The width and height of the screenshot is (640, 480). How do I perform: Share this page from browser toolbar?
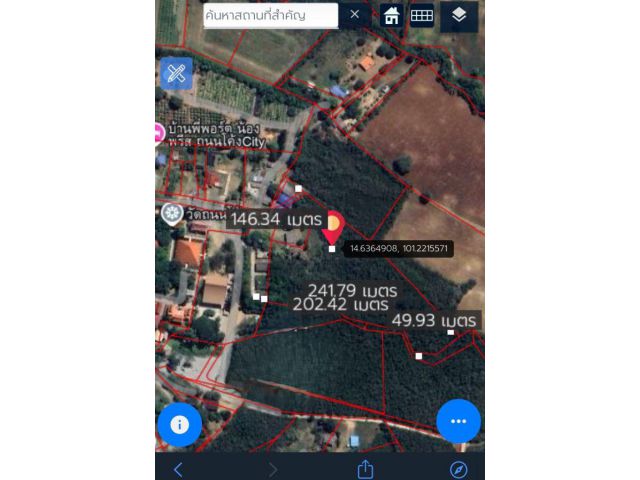365,469
